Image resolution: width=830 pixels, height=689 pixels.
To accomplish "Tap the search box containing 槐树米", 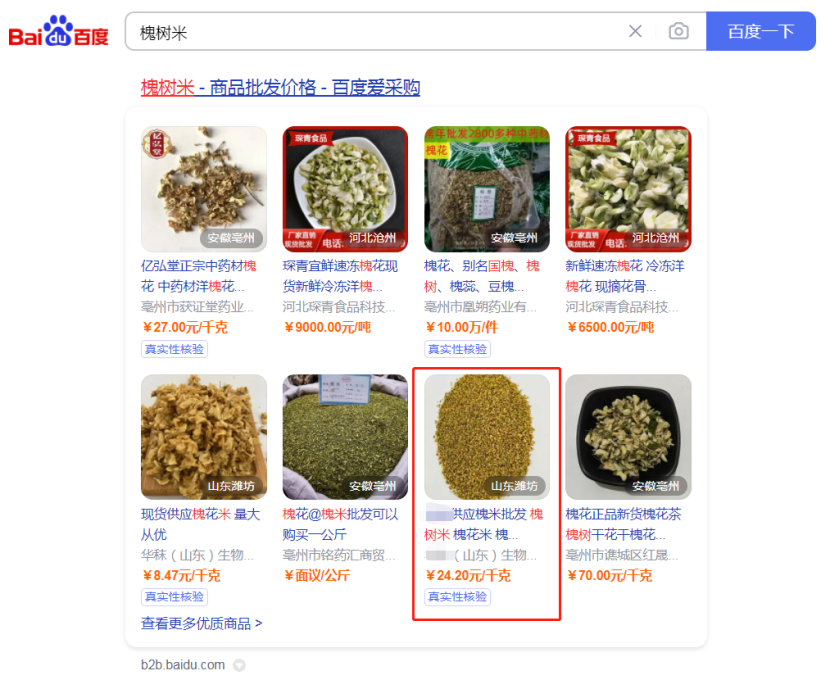I will [380, 32].
